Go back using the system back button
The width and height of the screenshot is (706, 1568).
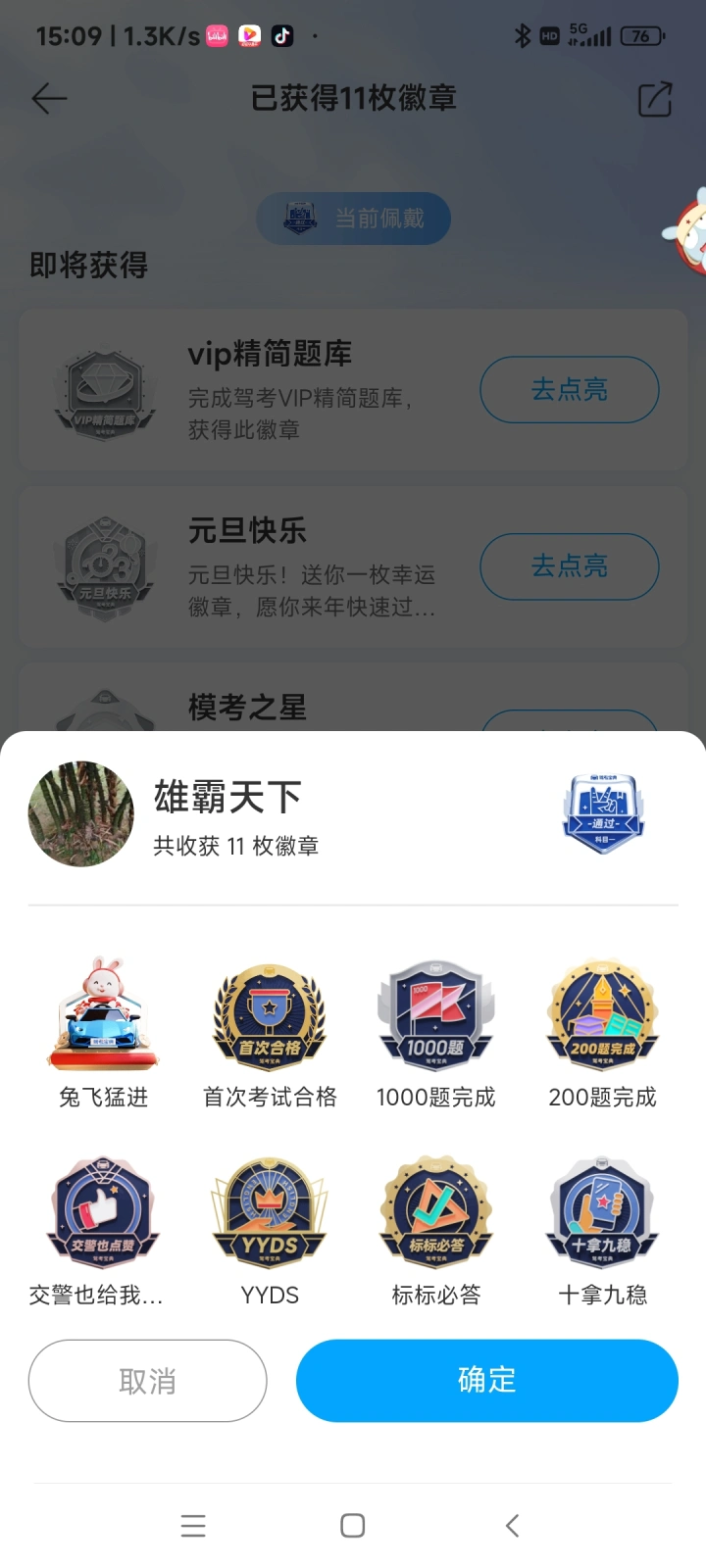512,1525
